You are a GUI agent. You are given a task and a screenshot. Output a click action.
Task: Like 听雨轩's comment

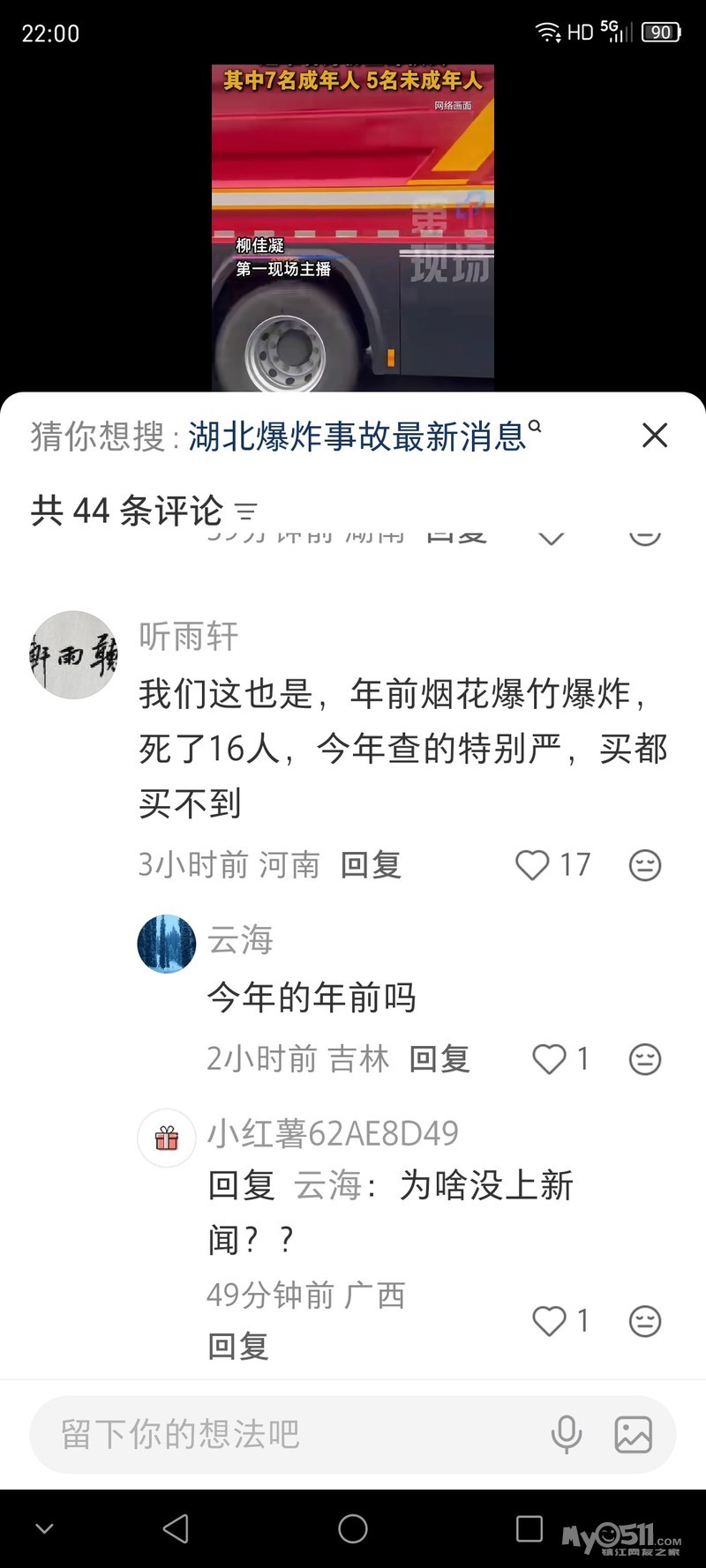tap(532, 865)
